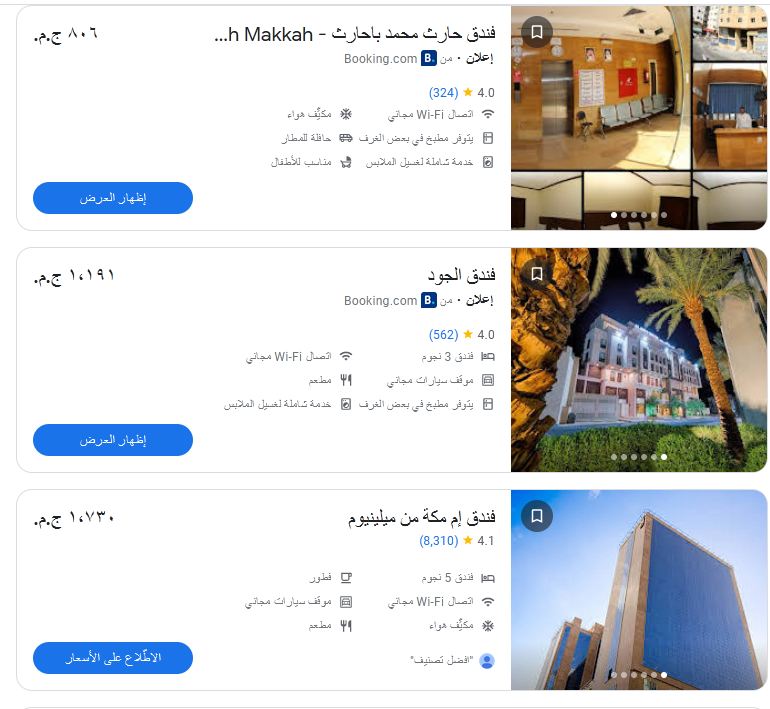
Task: Tap إظهار العرض for فندق الجود
Action: click(x=113, y=440)
